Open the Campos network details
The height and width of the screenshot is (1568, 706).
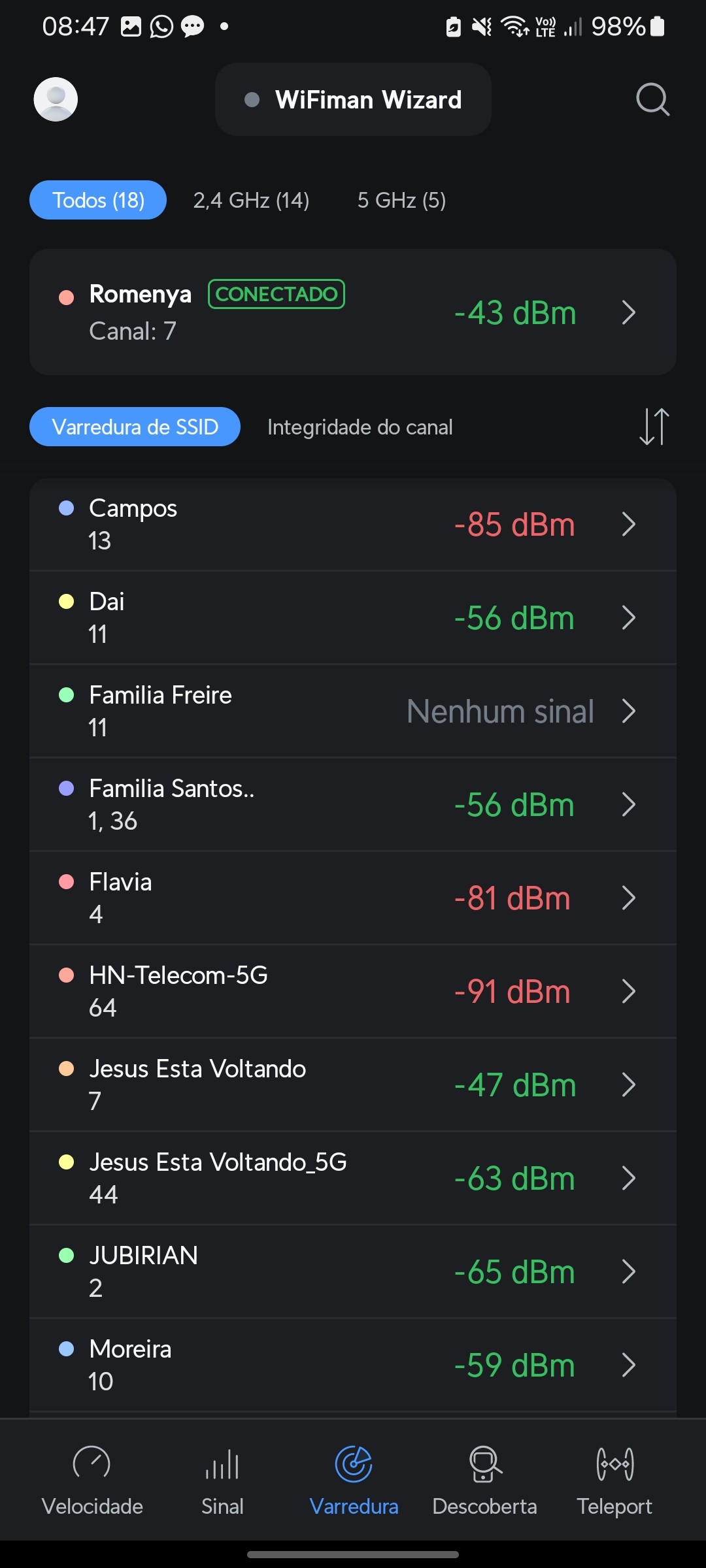(353, 525)
